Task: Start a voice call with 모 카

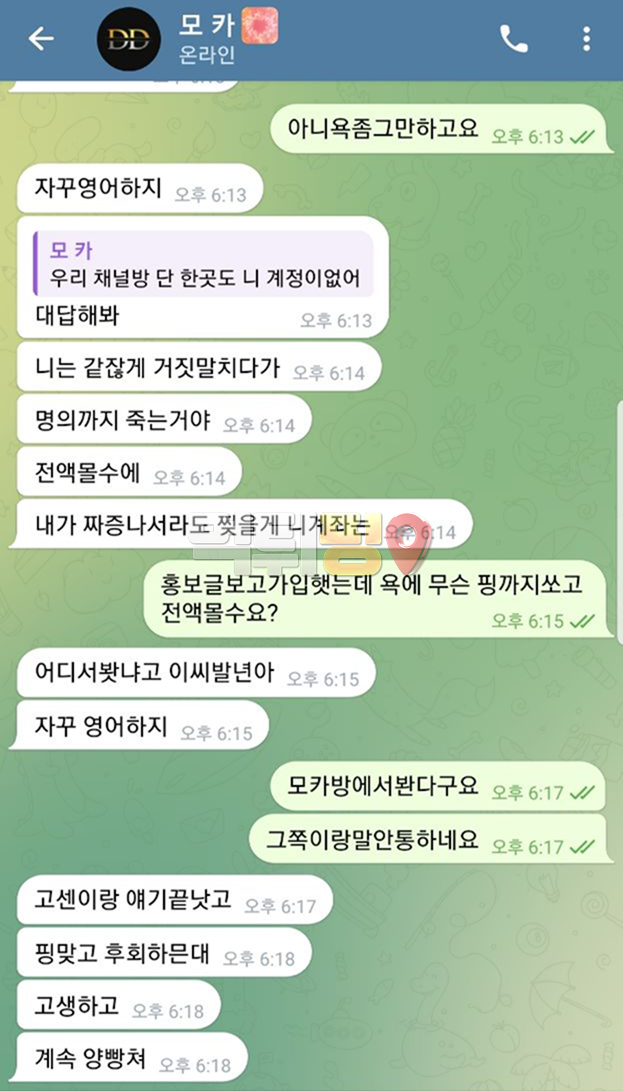Action: coord(513,39)
